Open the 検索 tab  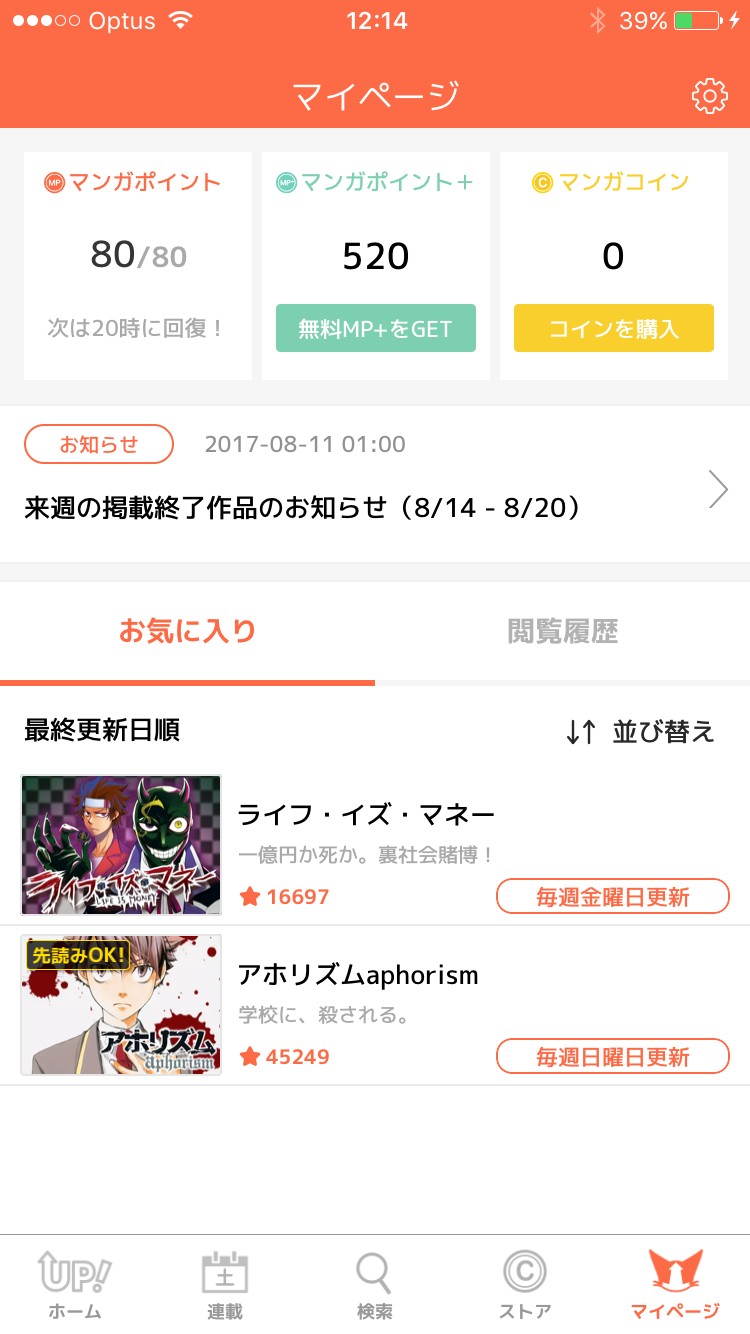(375, 1284)
